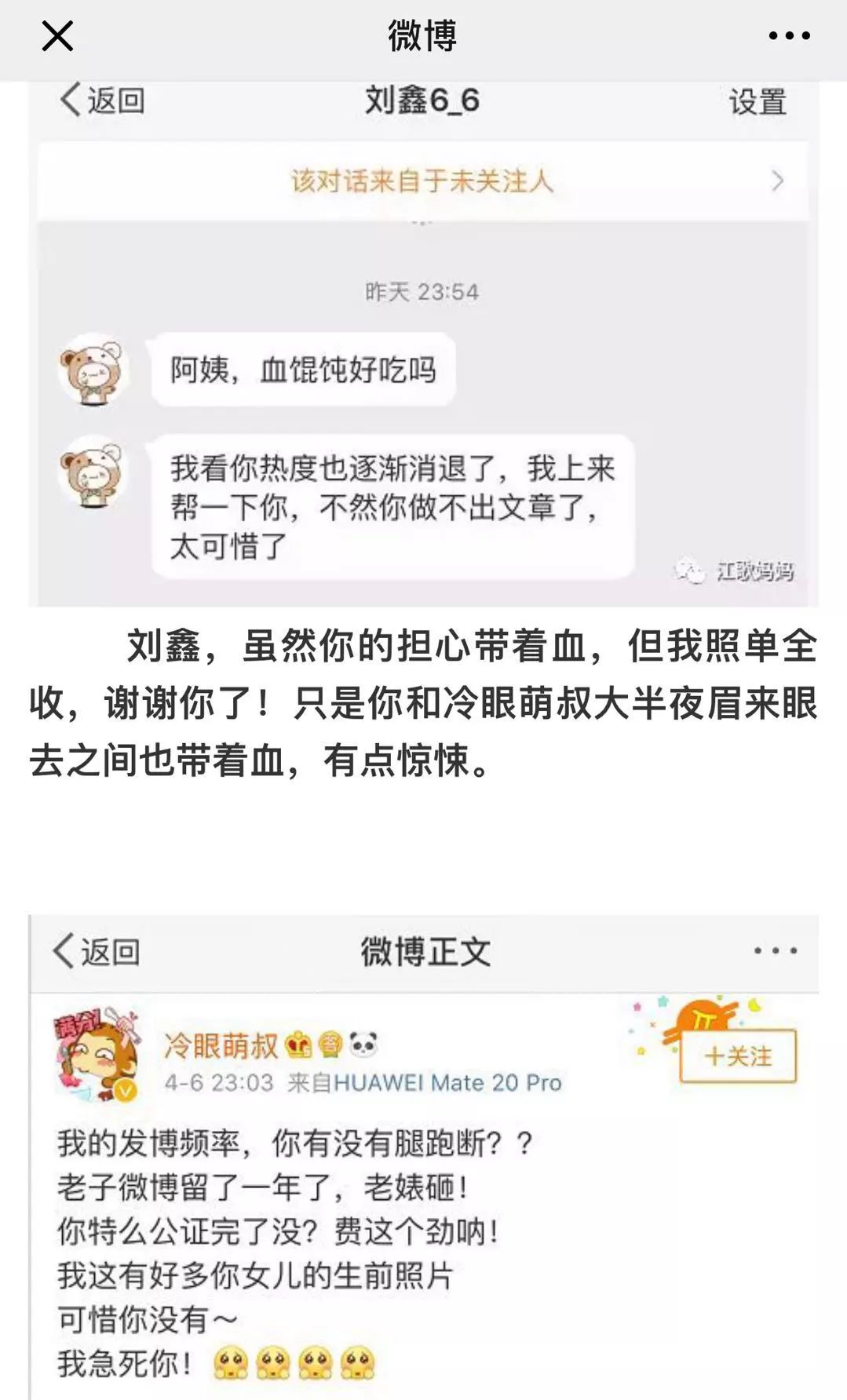The image size is (847, 1400).
Task: View the private message screenshot image
Action: pos(423,345)
